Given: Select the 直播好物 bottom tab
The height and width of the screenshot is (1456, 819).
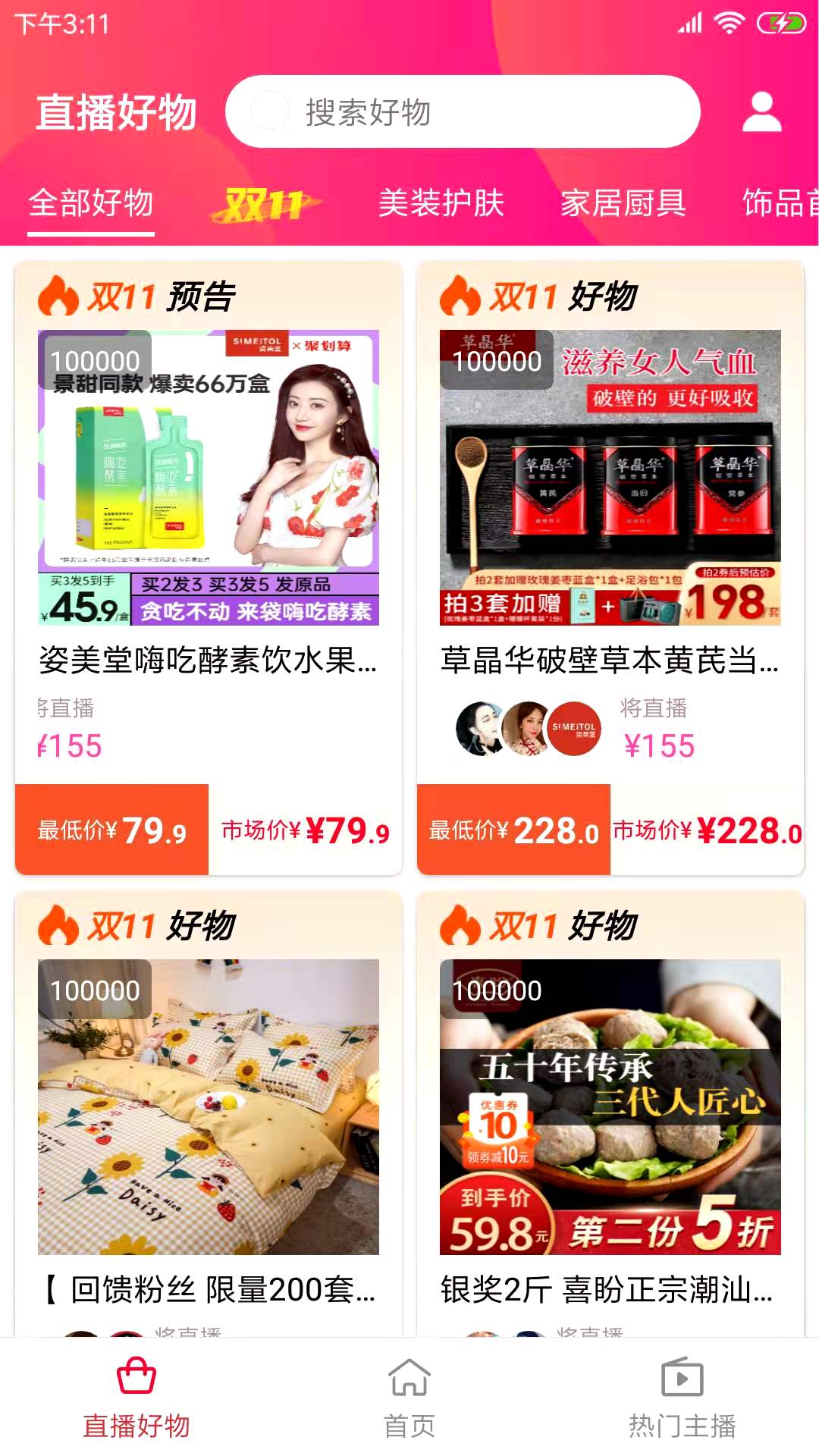Looking at the screenshot, I should click(x=136, y=1397).
